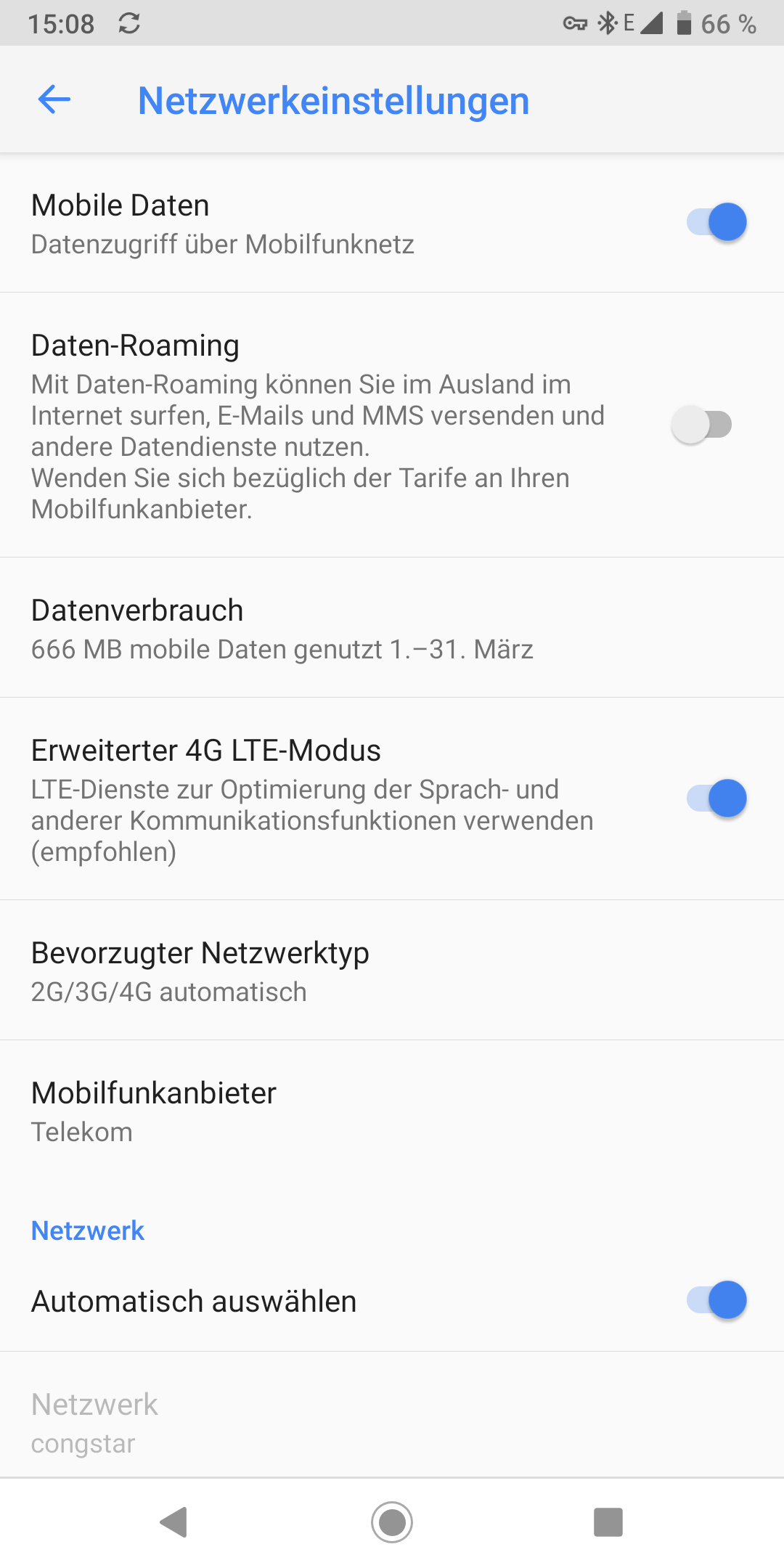The image size is (784, 1568).
Task: Open Mobilfunkanbieter Telekom row
Action: [392, 1111]
